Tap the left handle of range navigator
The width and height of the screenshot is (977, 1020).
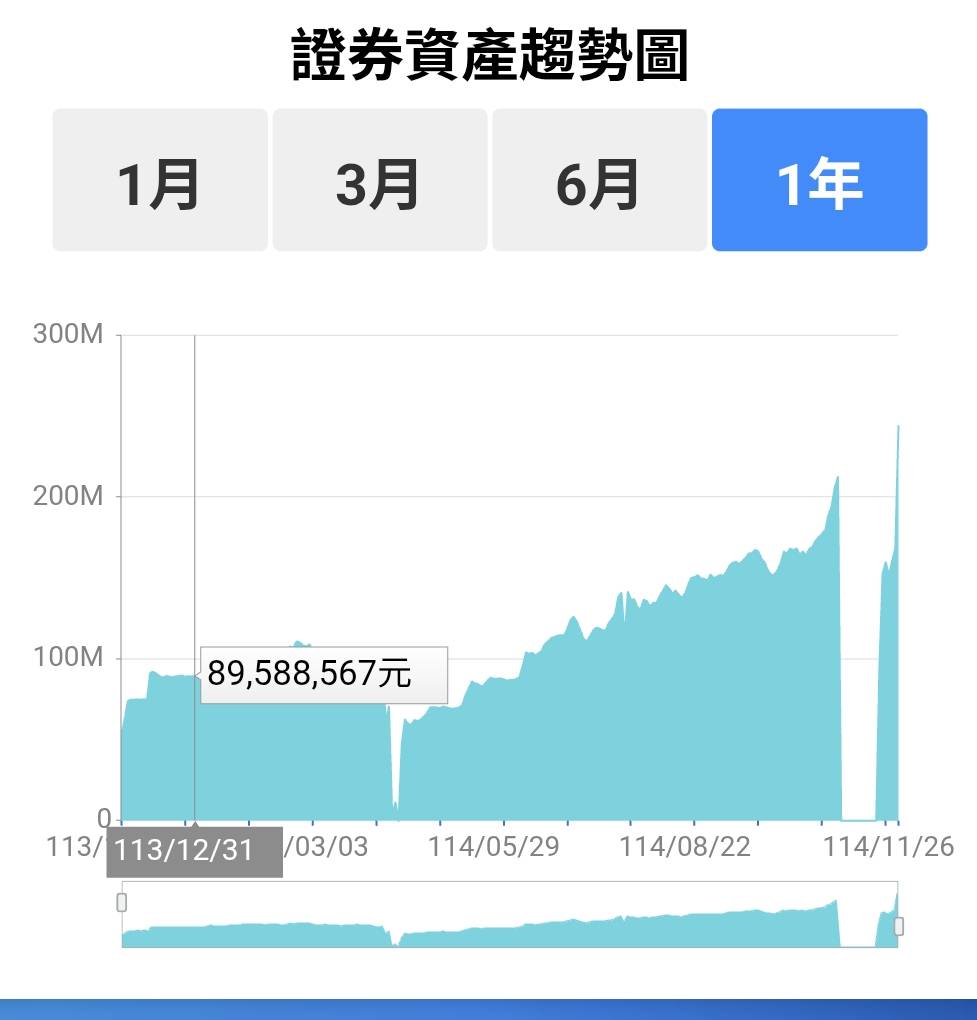(122, 902)
